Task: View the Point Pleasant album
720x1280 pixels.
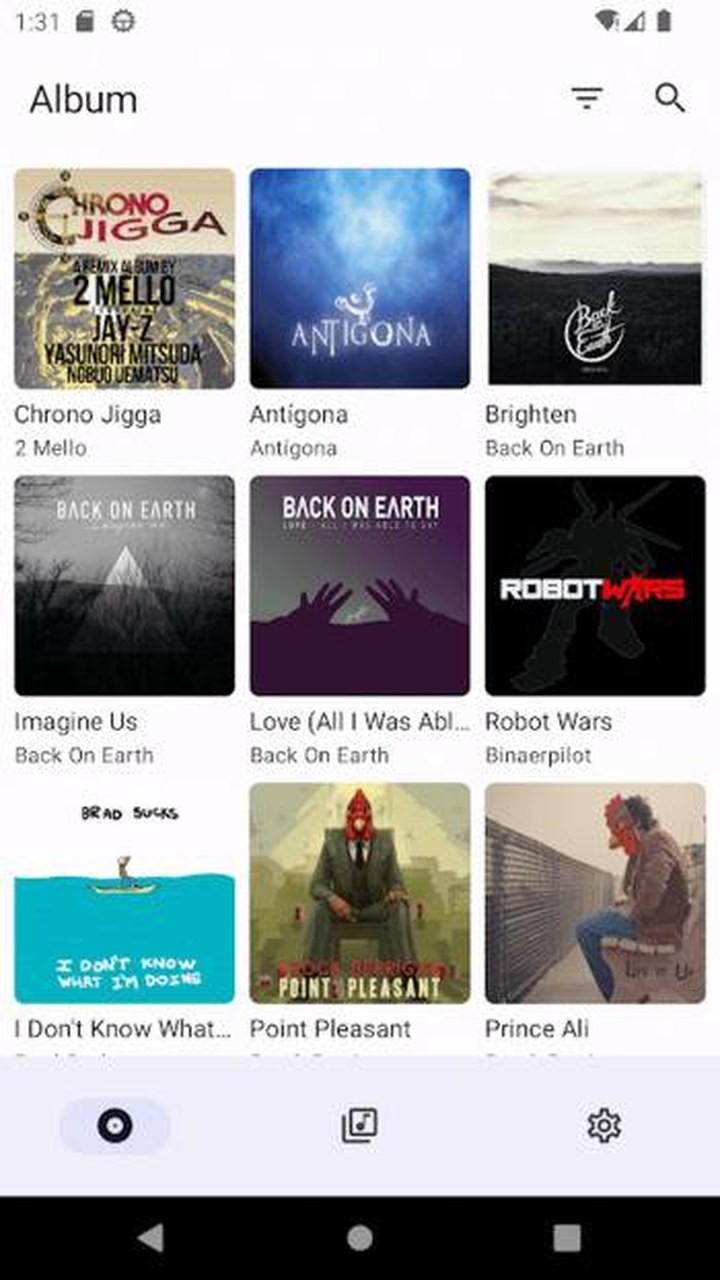Action: click(x=360, y=893)
